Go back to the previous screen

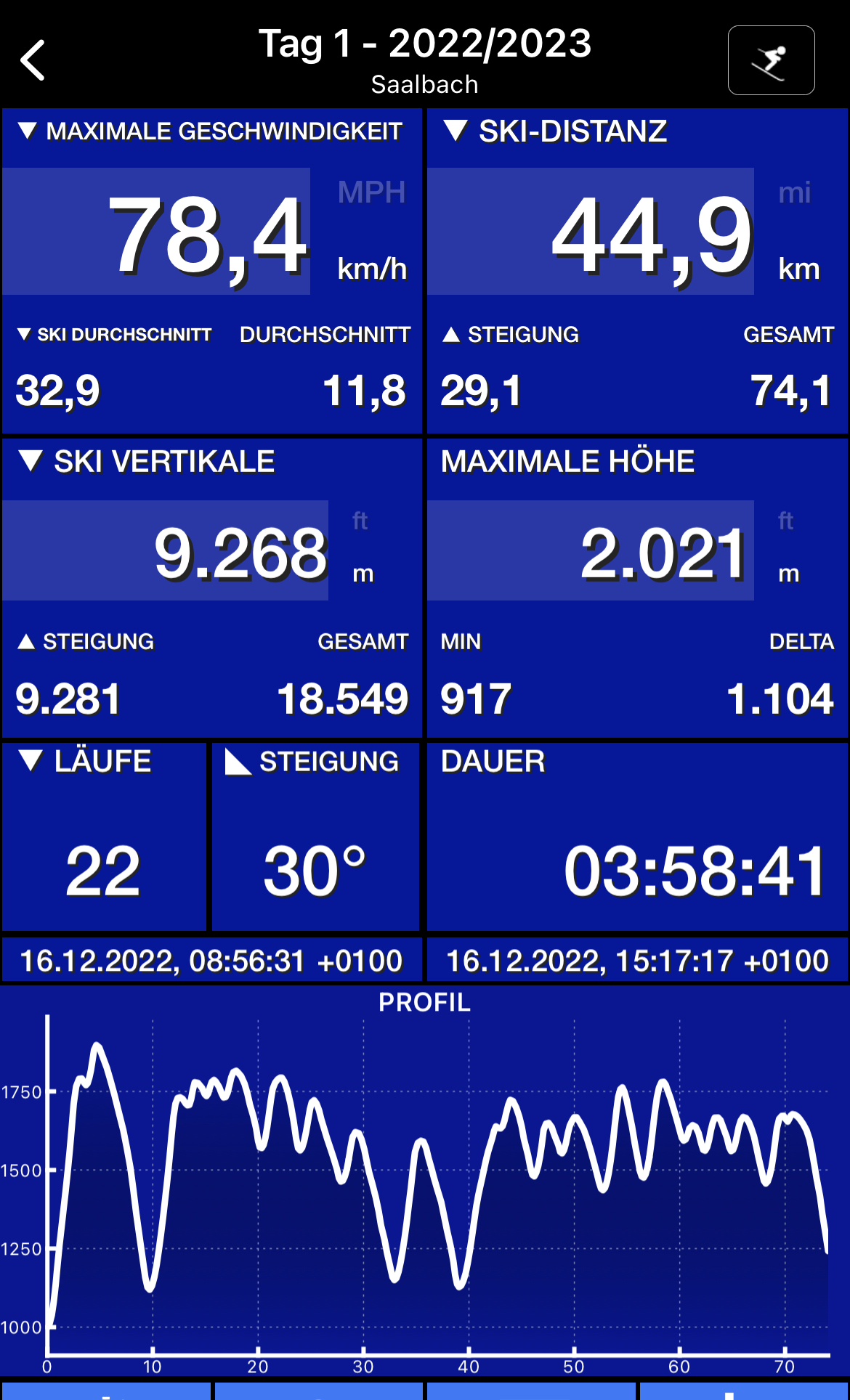click(x=33, y=60)
